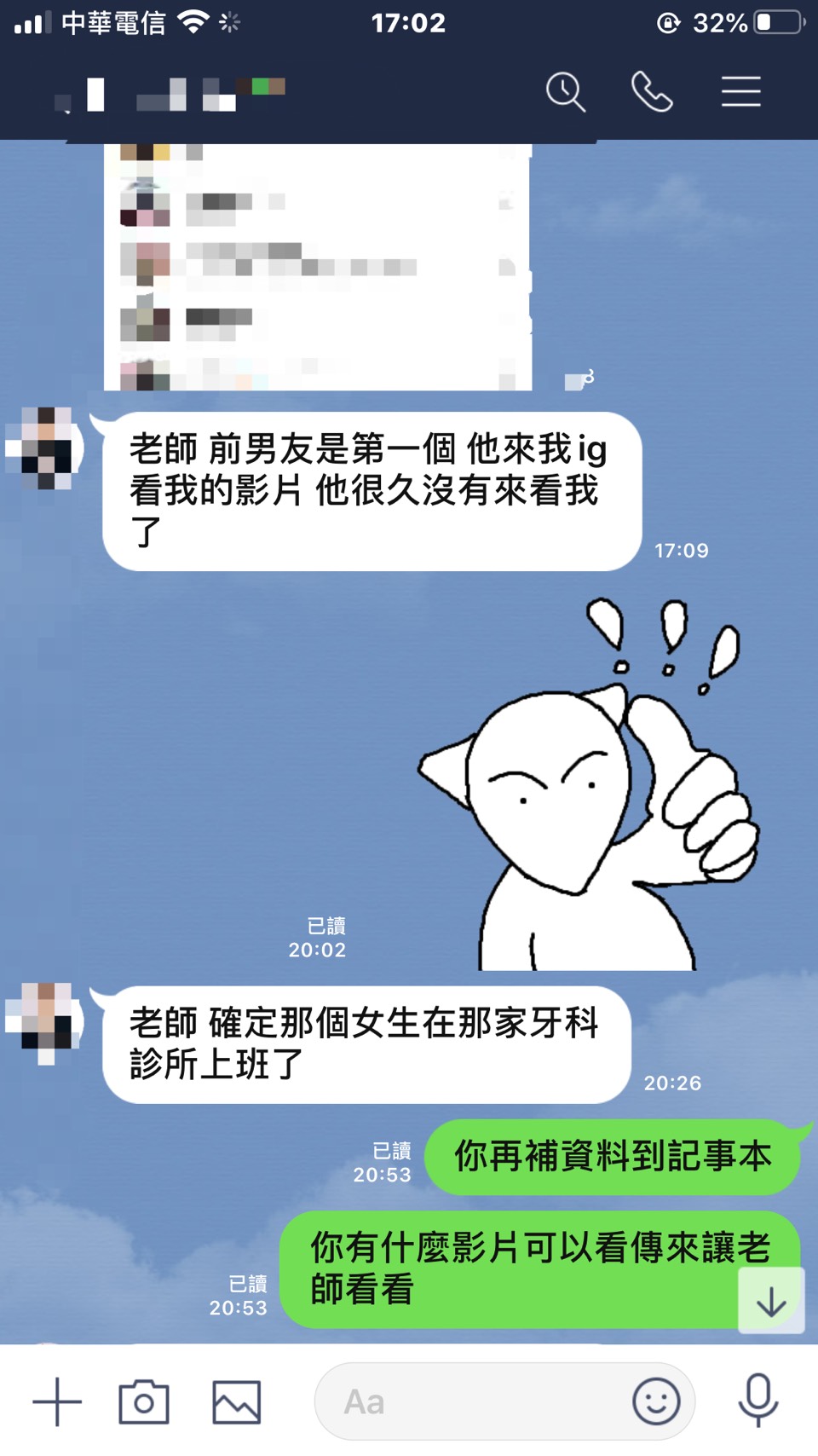The width and height of the screenshot is (818, 1456).
Task: Start a voice call
Action: tap(652, 92)
